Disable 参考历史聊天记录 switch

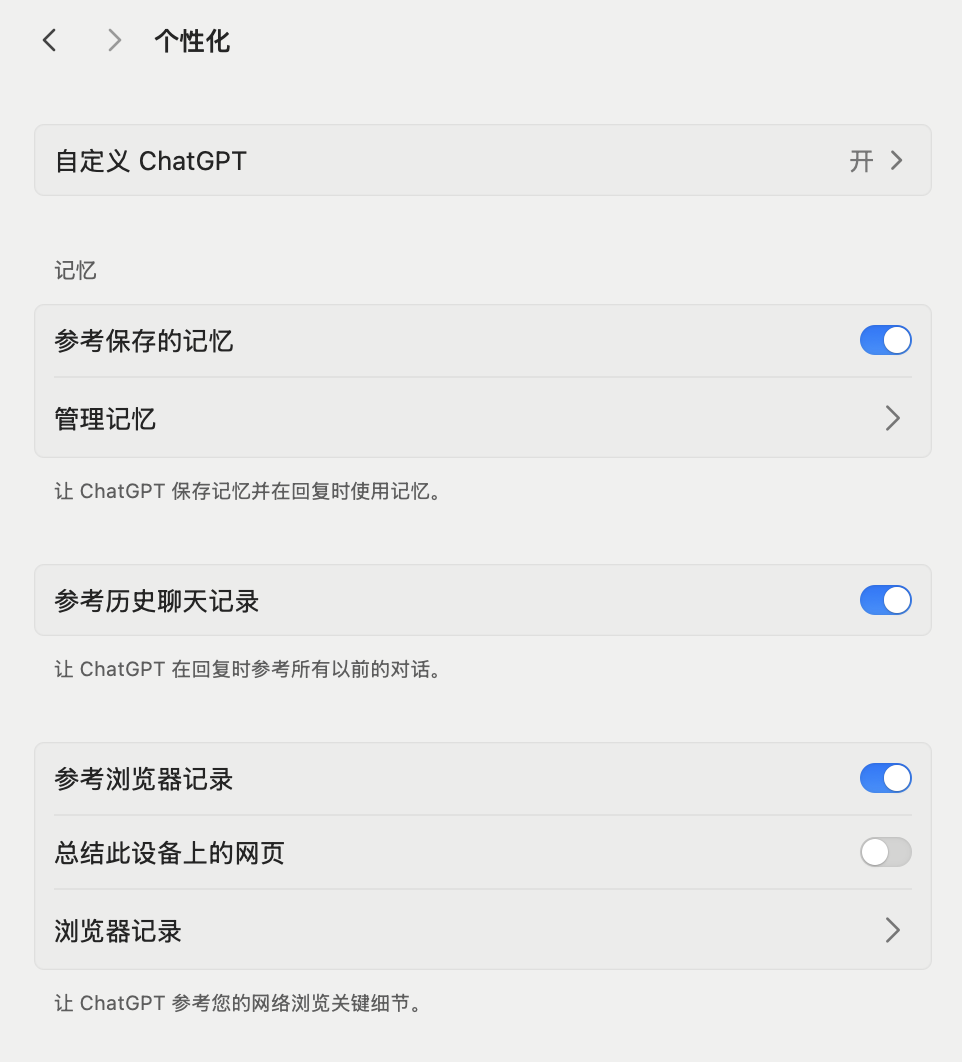[x=885, y=600]
